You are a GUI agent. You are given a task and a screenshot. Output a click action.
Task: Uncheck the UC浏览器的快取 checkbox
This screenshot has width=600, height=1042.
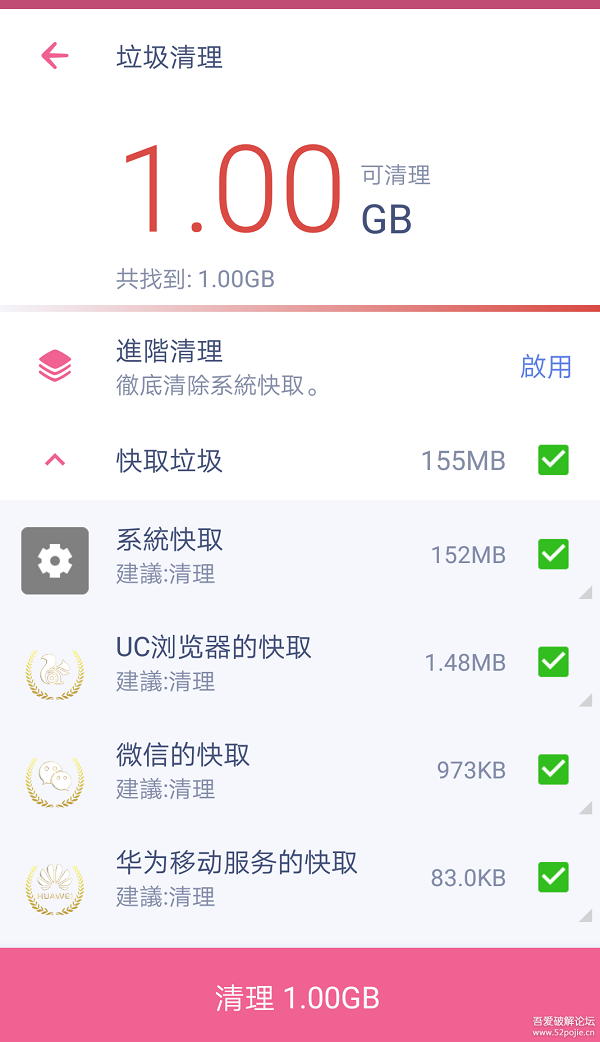(553, 662)
